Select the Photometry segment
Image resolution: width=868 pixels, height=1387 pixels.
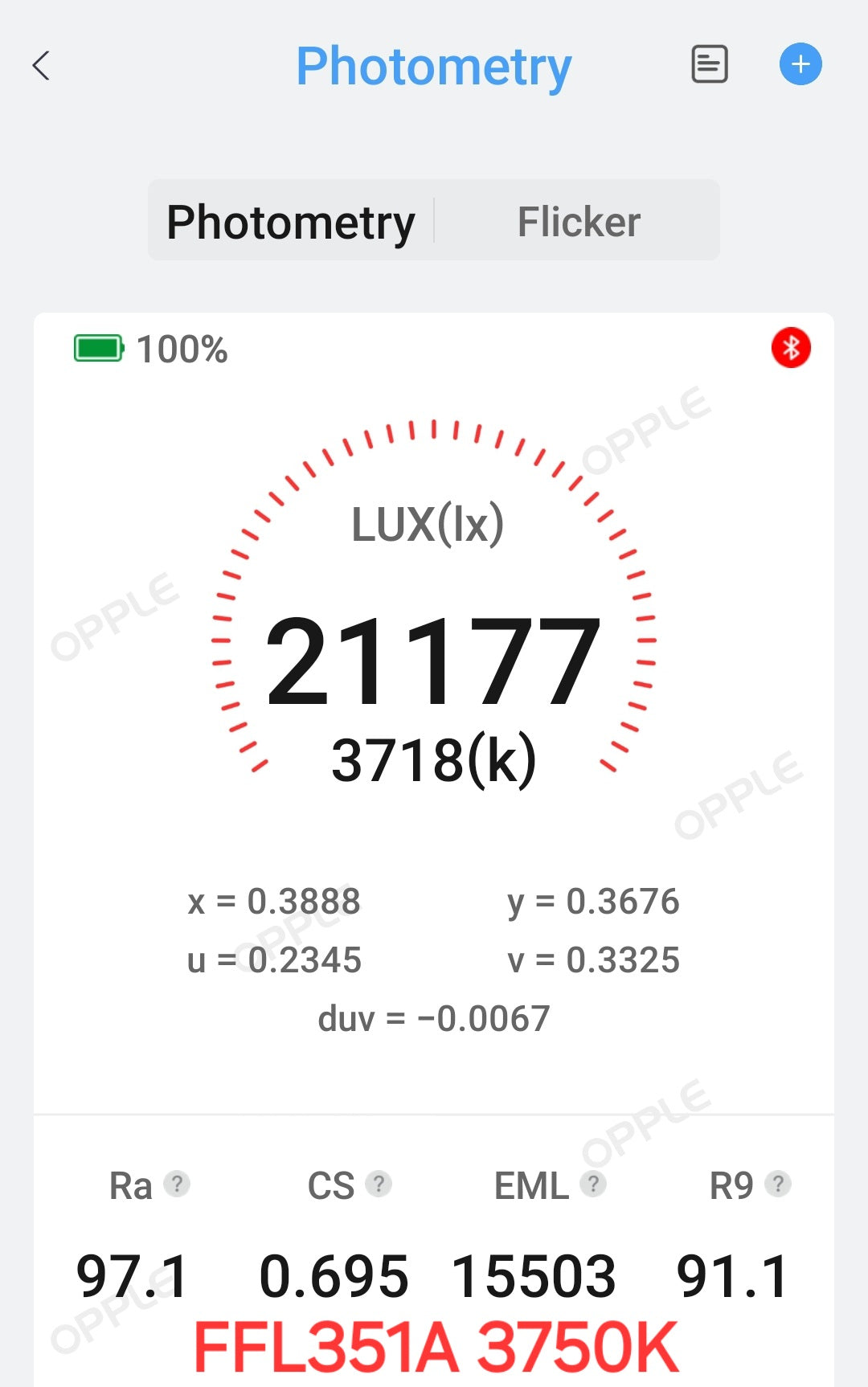tap(291, 222)
